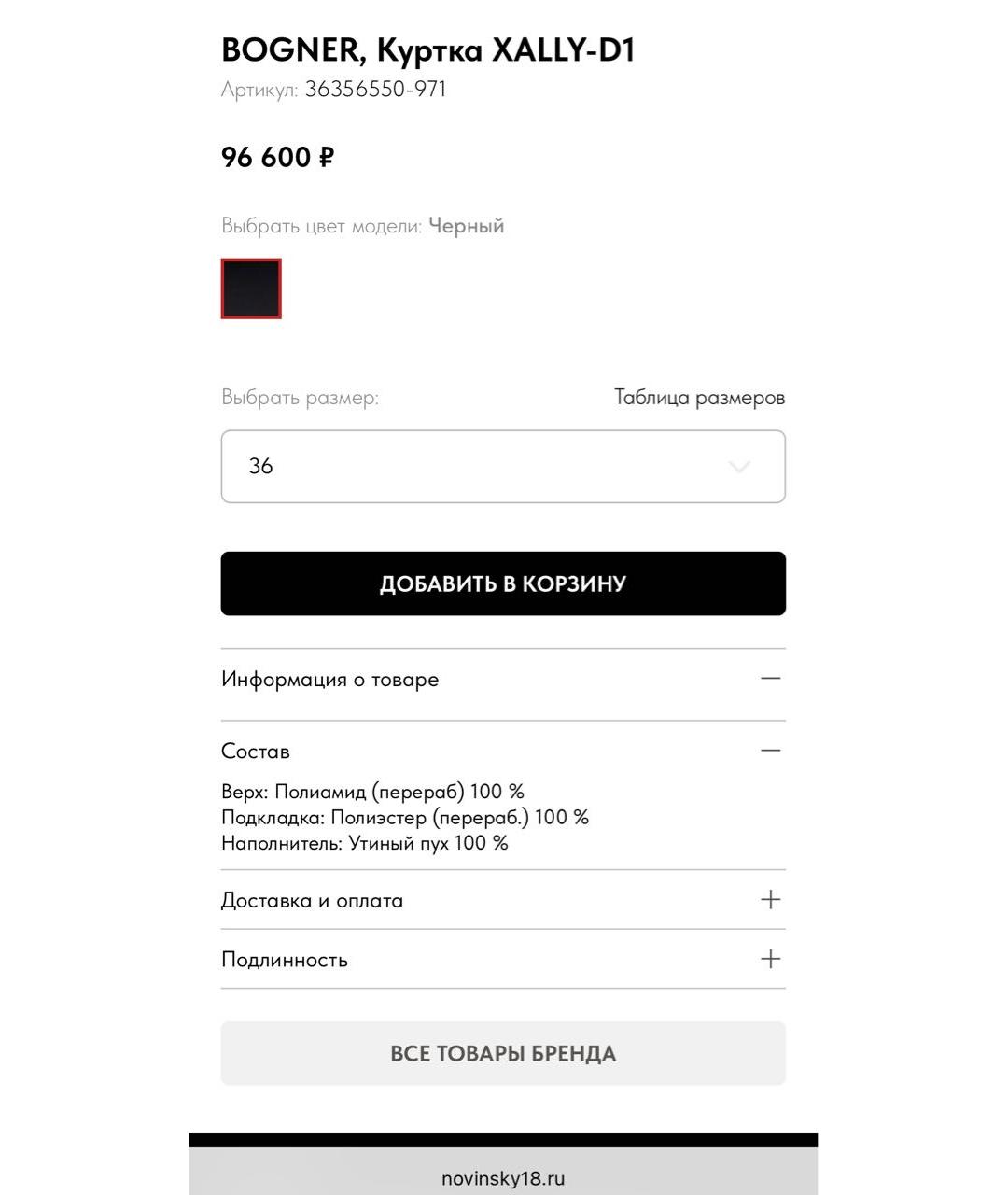Screen dimensions: 1008x1195
Task: Select the black color swatch
Action: tap(251, 288)
